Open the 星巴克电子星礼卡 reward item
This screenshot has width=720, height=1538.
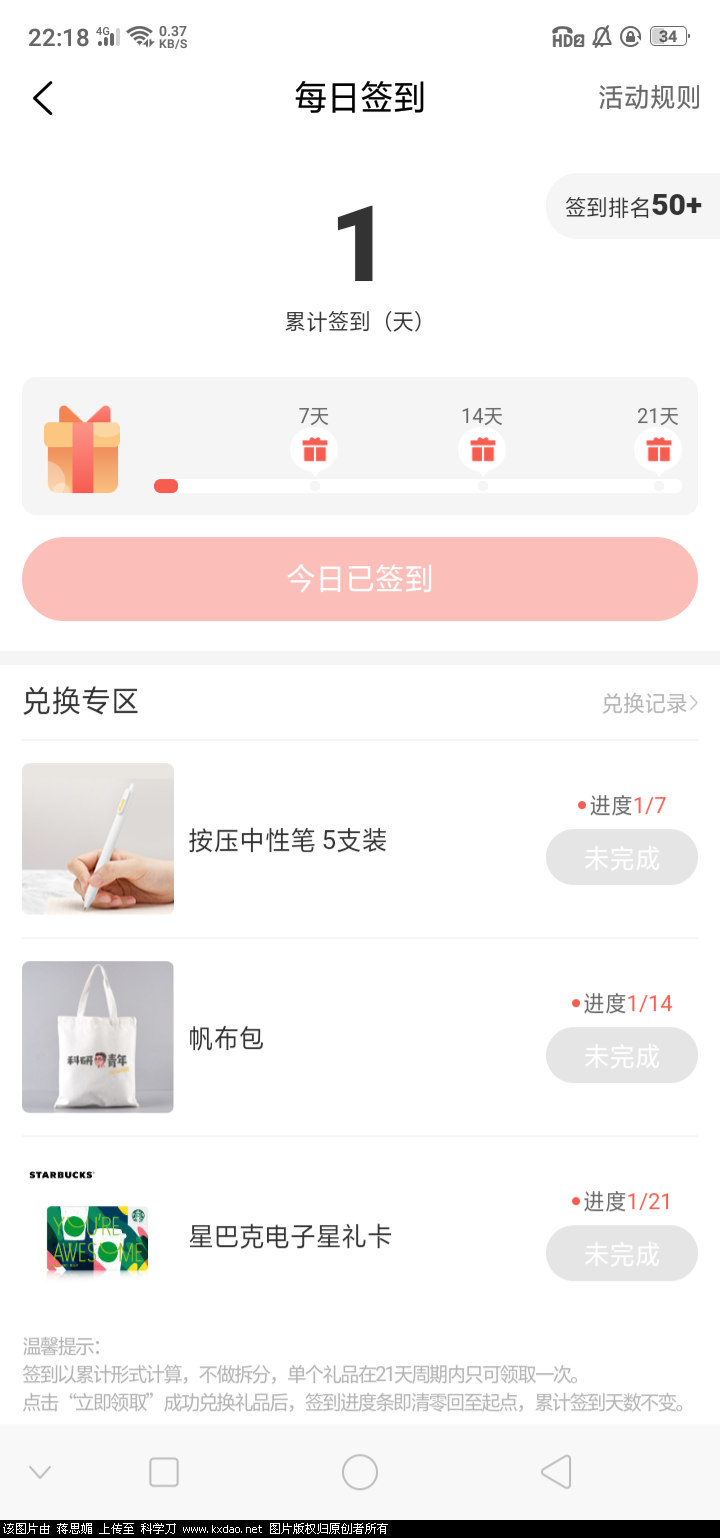[290, 1237]
